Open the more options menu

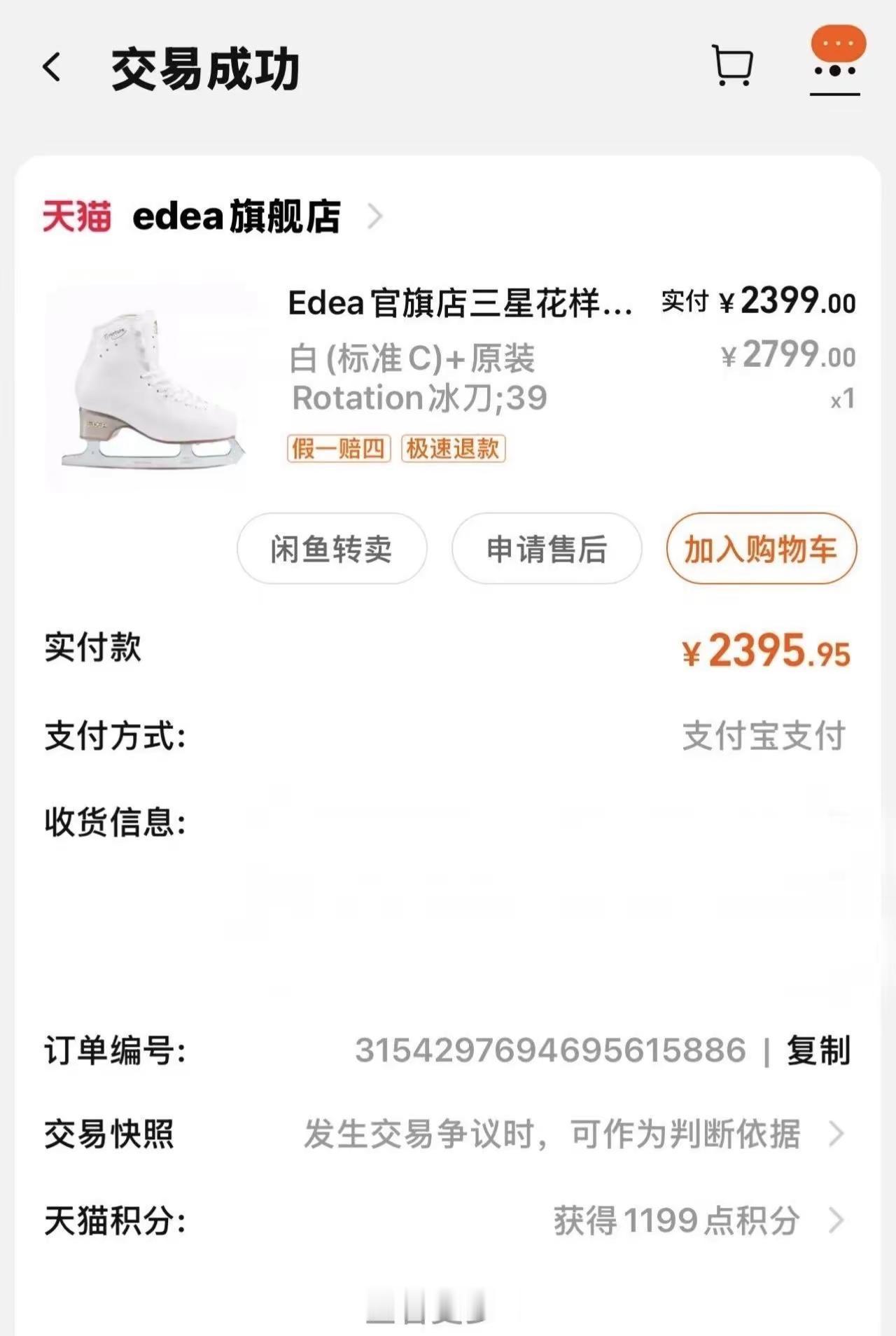coord(834,70)
